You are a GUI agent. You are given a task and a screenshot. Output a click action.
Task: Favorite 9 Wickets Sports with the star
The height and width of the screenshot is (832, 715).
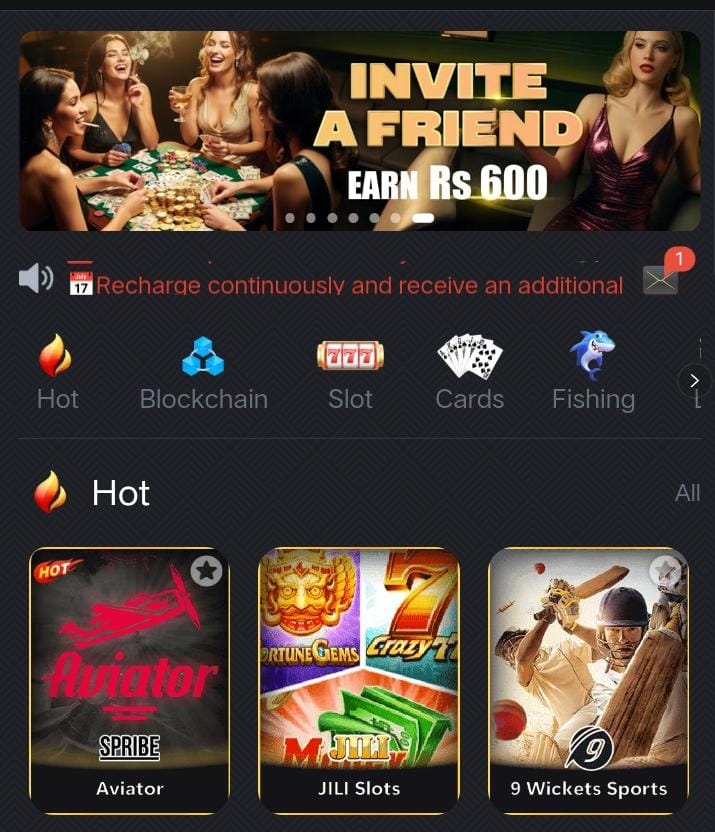click(665, 571)
